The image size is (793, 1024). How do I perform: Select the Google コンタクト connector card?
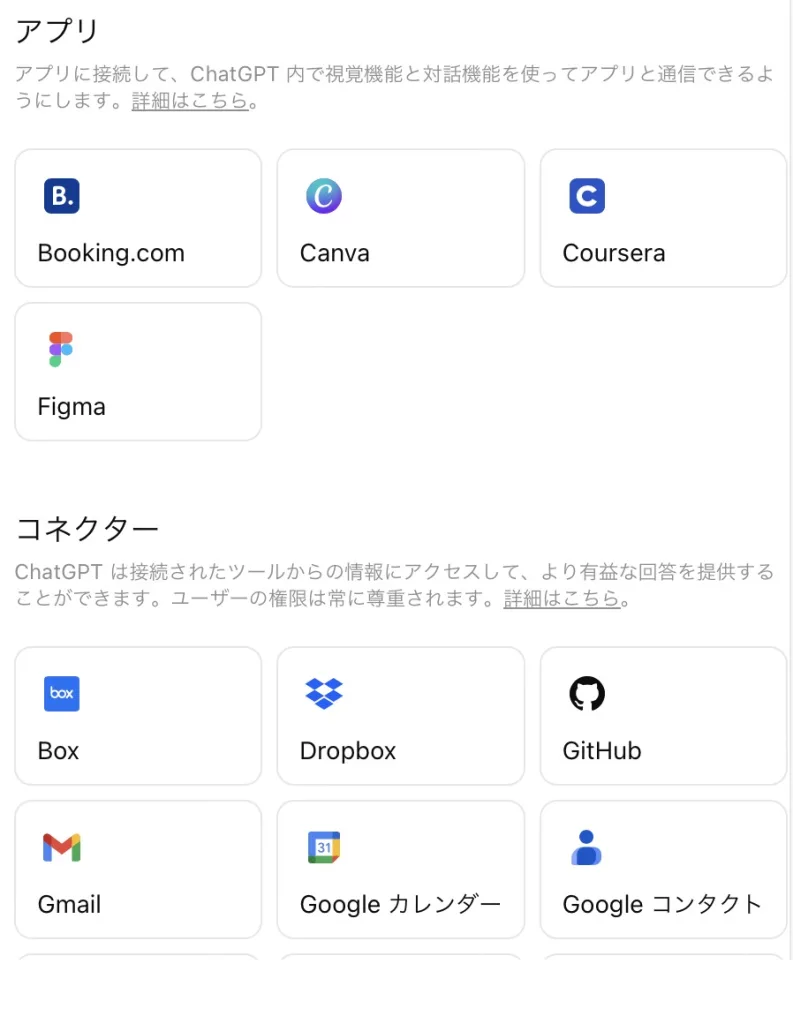pyautogui.click(x=663, y=869)
